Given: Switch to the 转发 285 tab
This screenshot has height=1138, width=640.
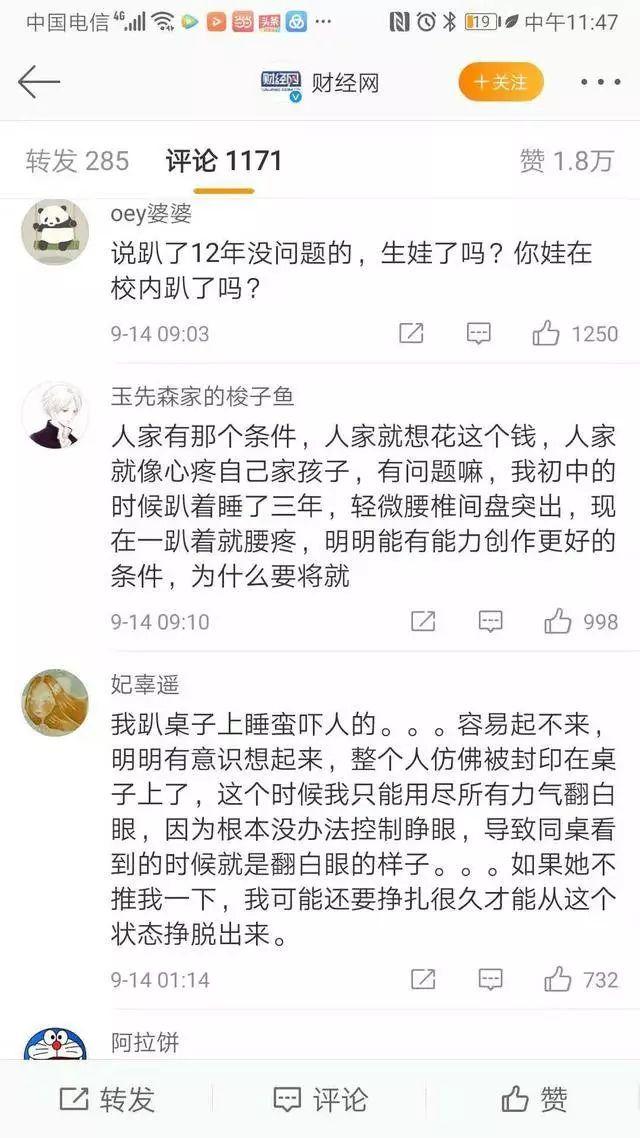Looking at the screenshot, I should point(77,160).
